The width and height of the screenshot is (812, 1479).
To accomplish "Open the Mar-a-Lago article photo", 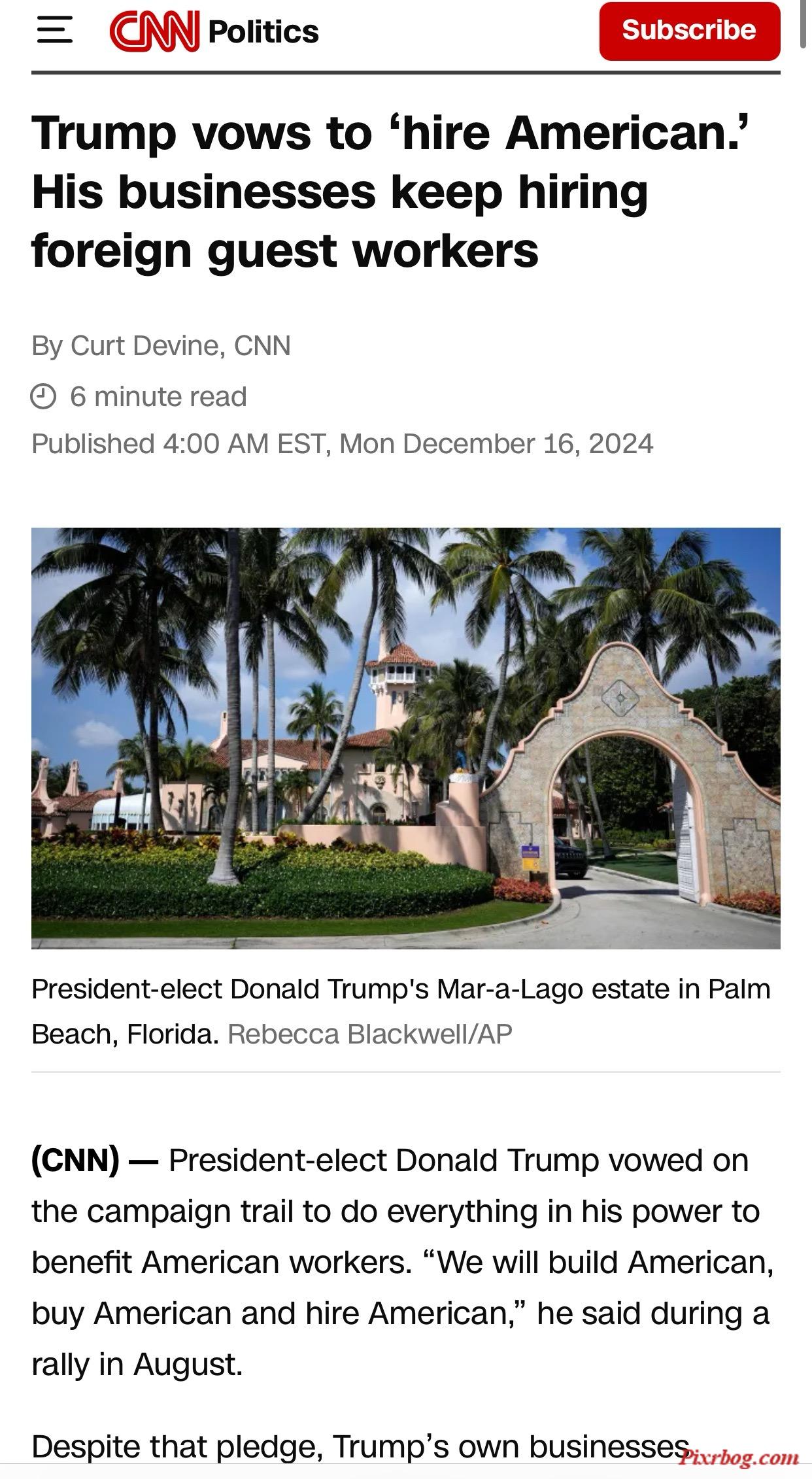I will [x=405, y=738].
